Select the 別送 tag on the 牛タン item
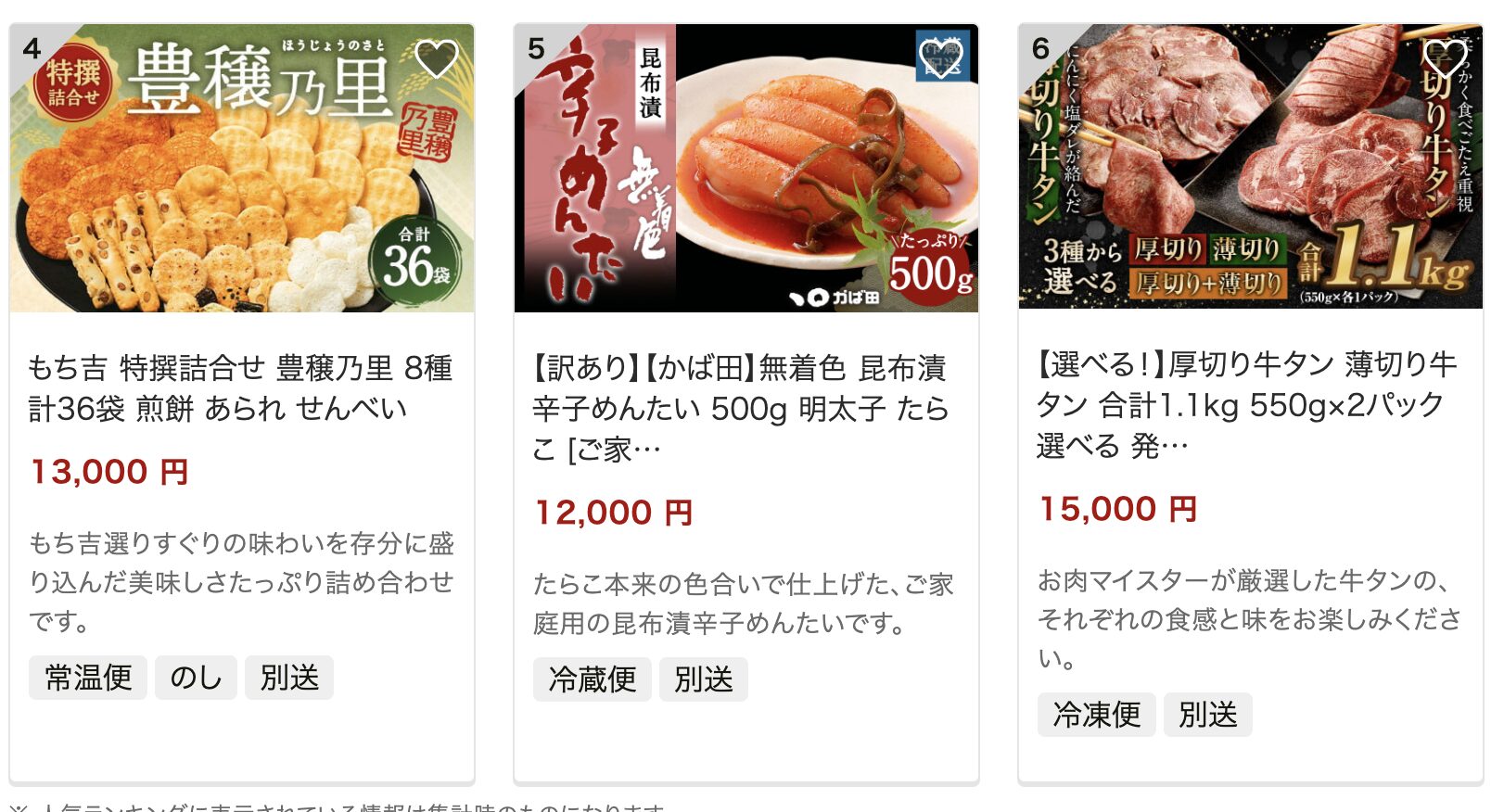 click(x=1207, y=715)
